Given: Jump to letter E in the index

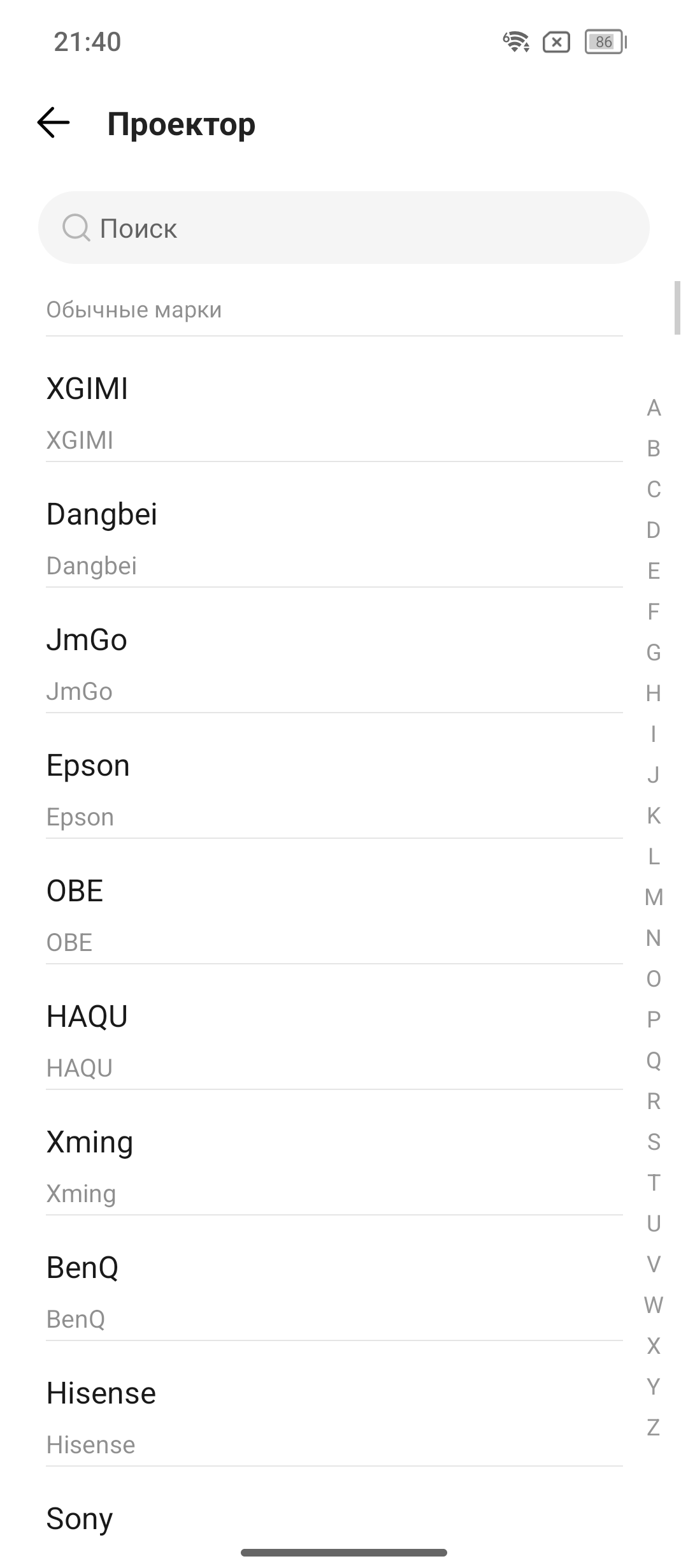Looking at the screenshot, I should click(654, 571).
